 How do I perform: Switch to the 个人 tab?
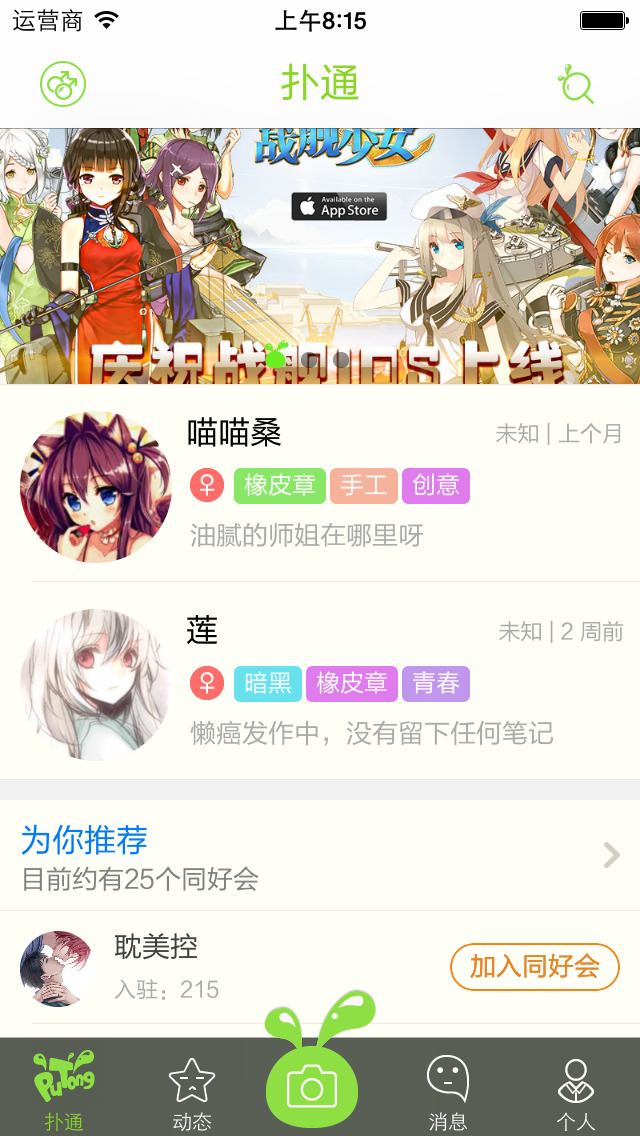click(x=575, y=1092)
